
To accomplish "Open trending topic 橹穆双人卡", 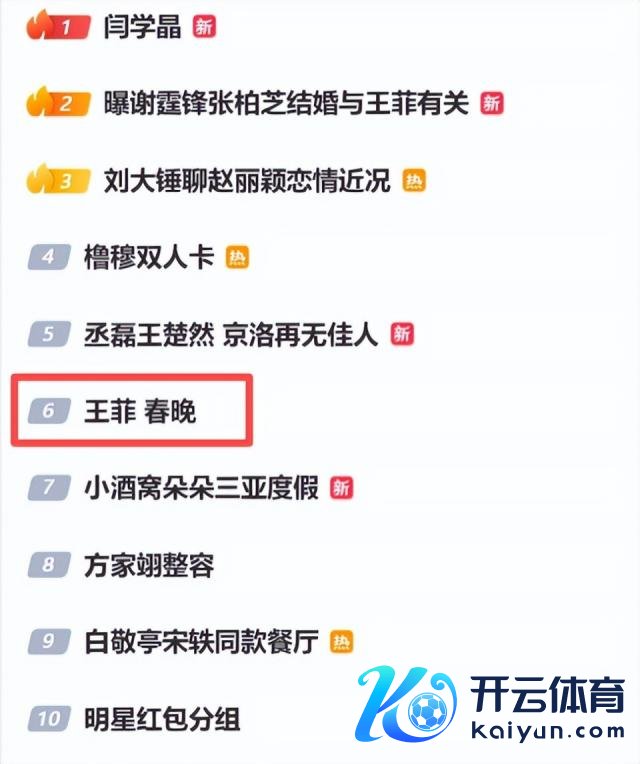I will 149,257.
